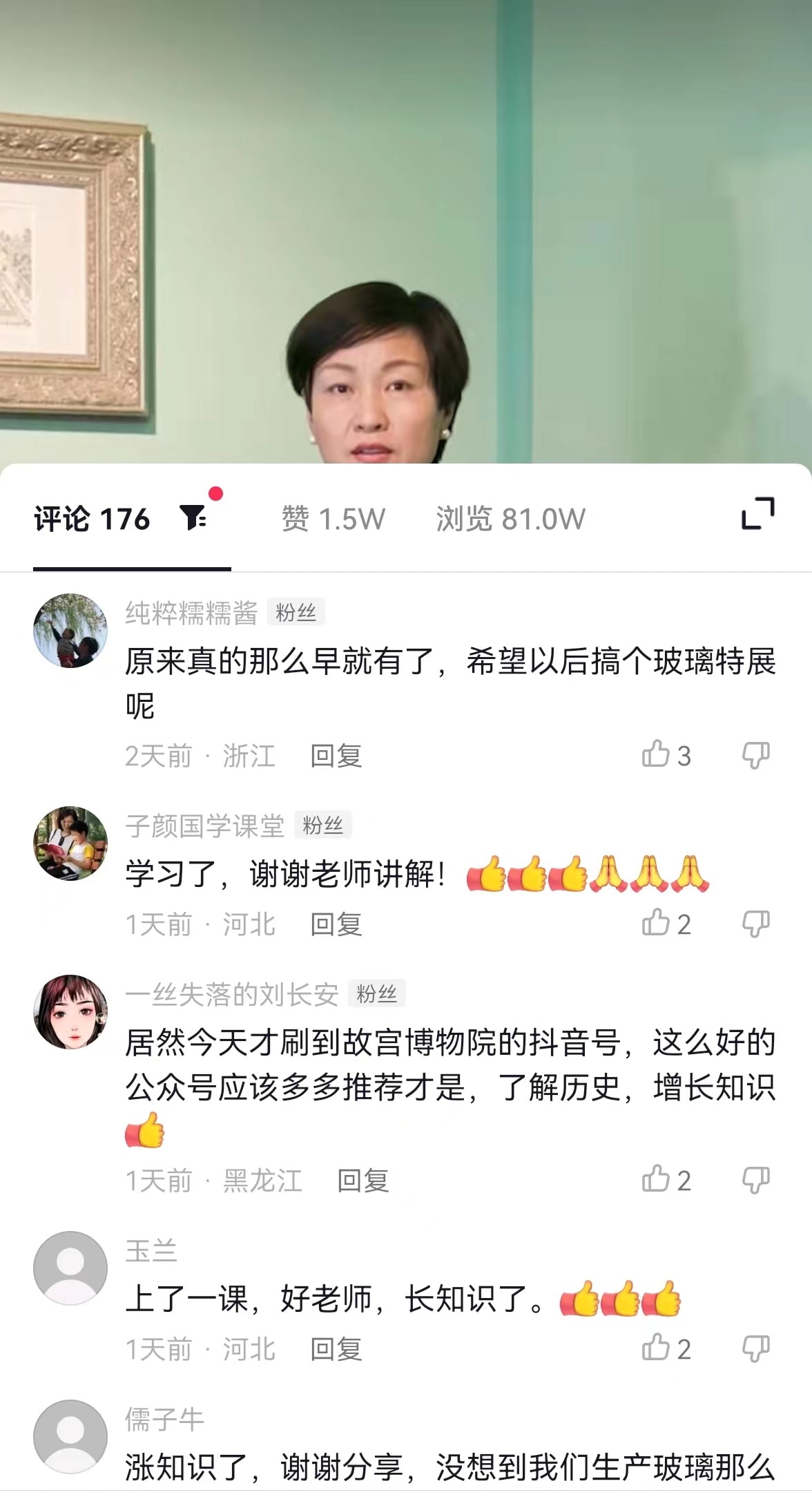Viewport: 812px width, 1497px height.
Task: Like 子颜国学课堂's comment
Action: point(657,923)
